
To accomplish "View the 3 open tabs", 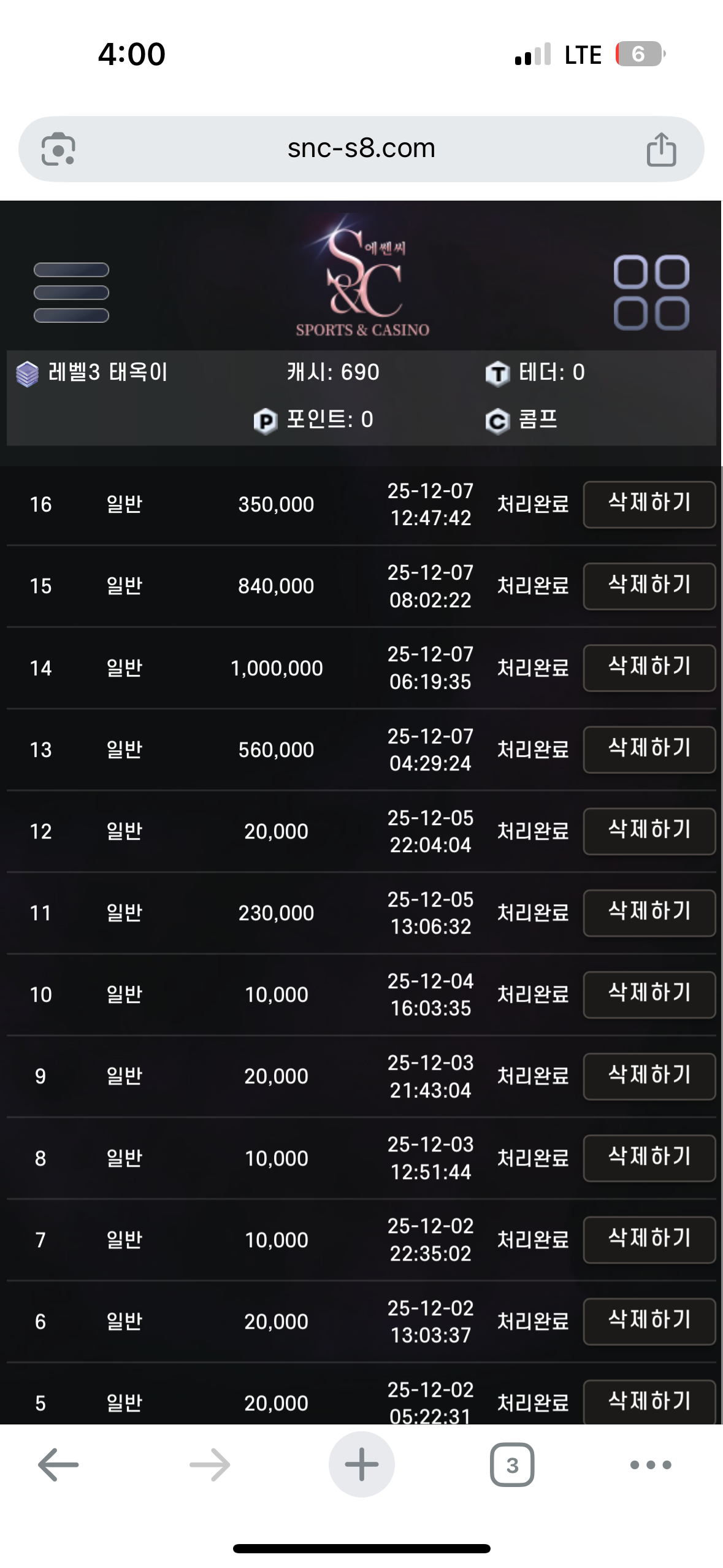I will coord(512,1465).
